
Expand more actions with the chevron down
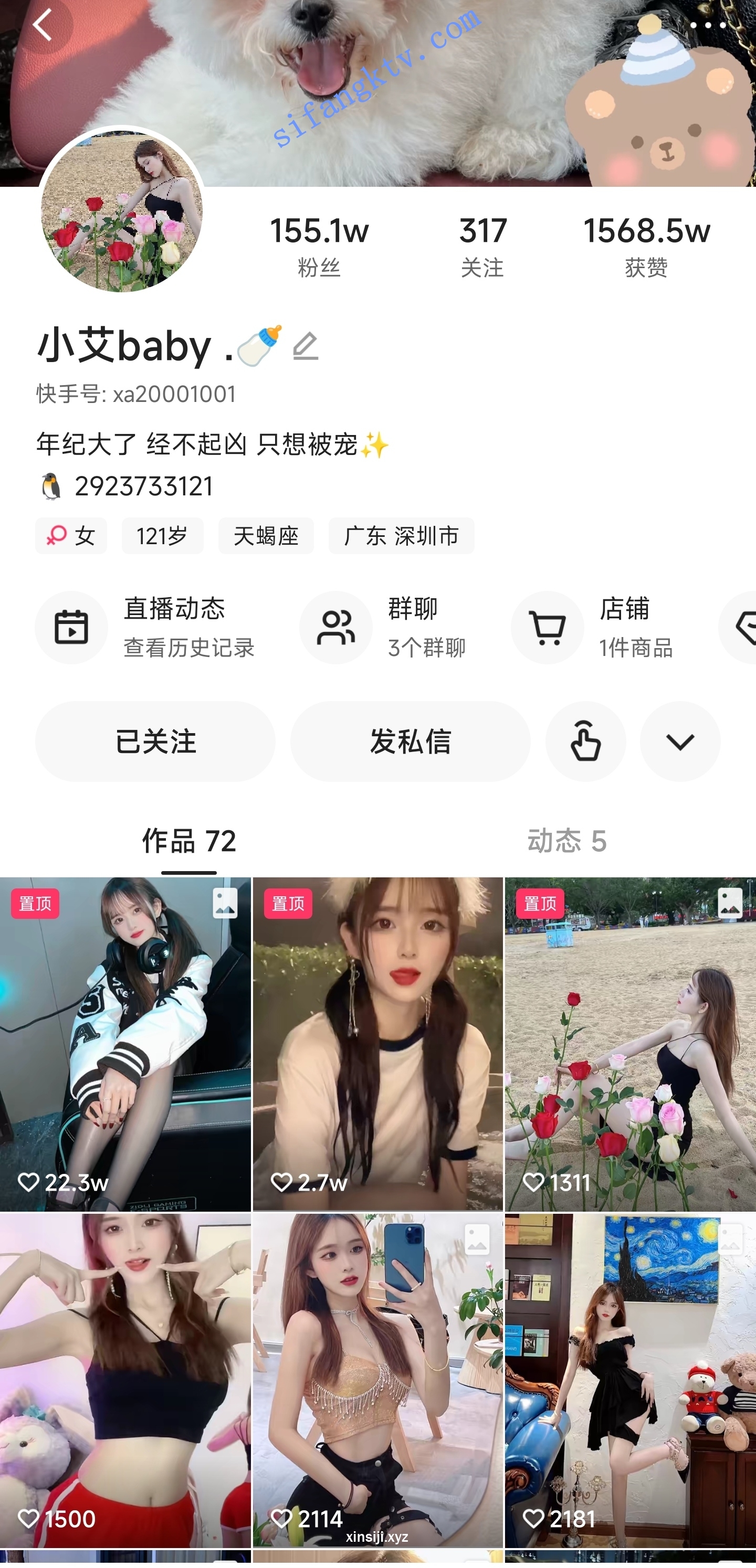[x=680, y=741]
